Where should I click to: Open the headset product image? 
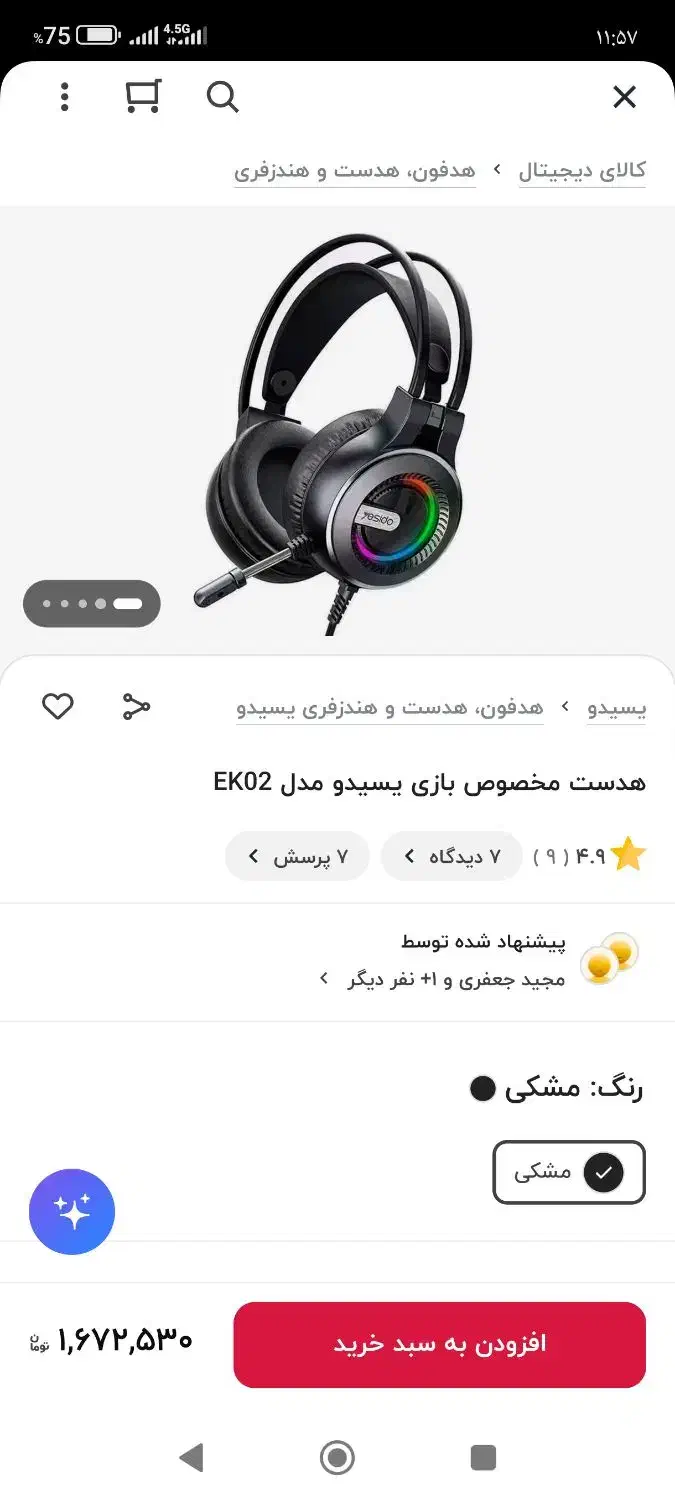337,430
